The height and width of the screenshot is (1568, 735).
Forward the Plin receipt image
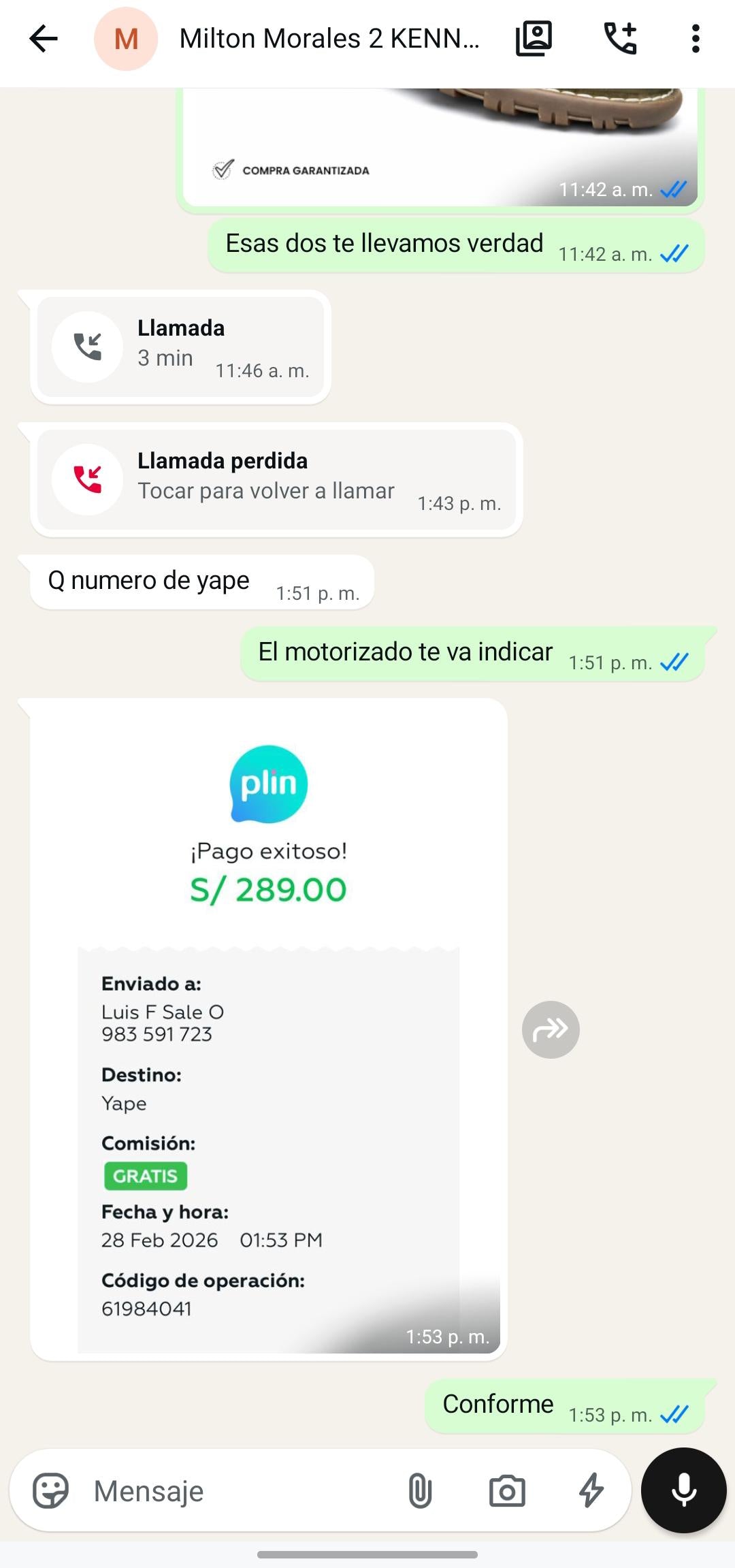[551, 1029]
